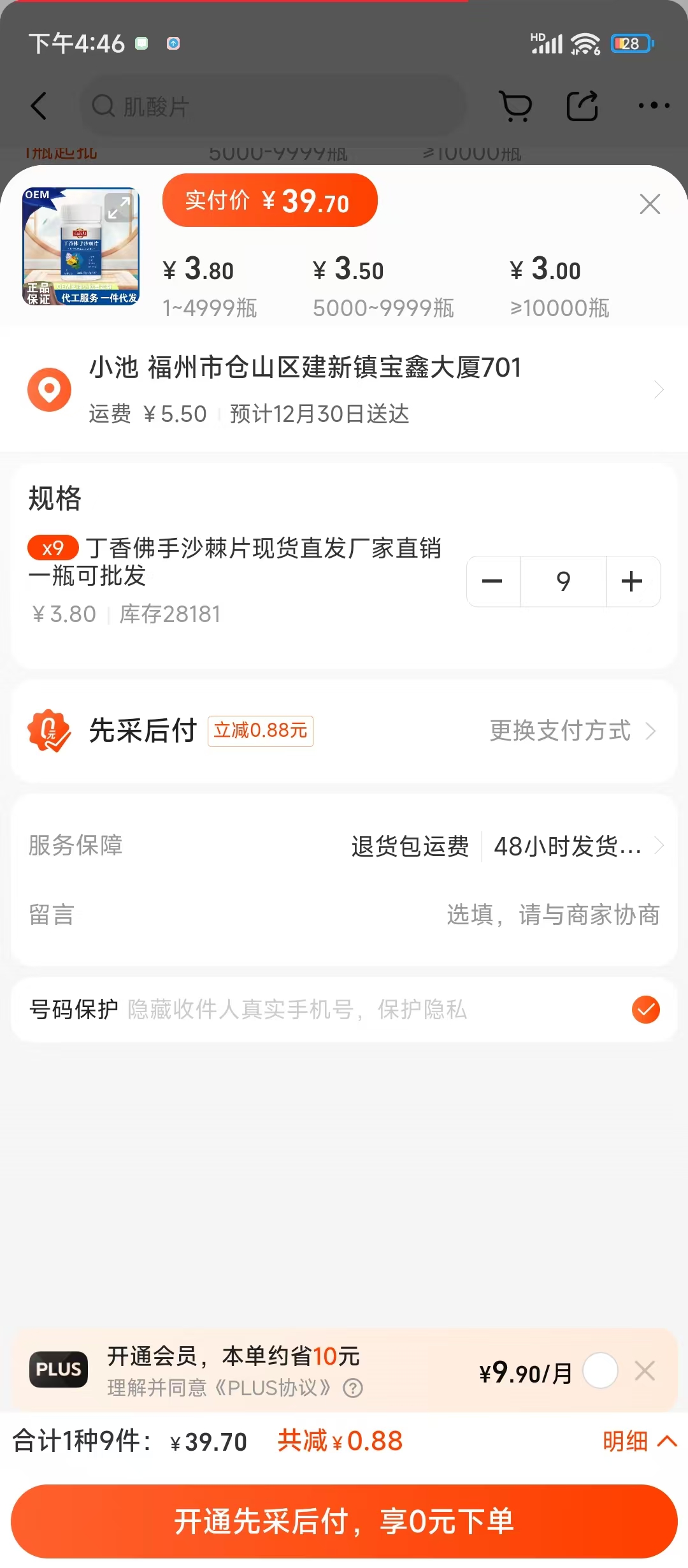The image size is (688, 1568).
Task: Increase quantity with the plus button
Action: coord(632,581)
